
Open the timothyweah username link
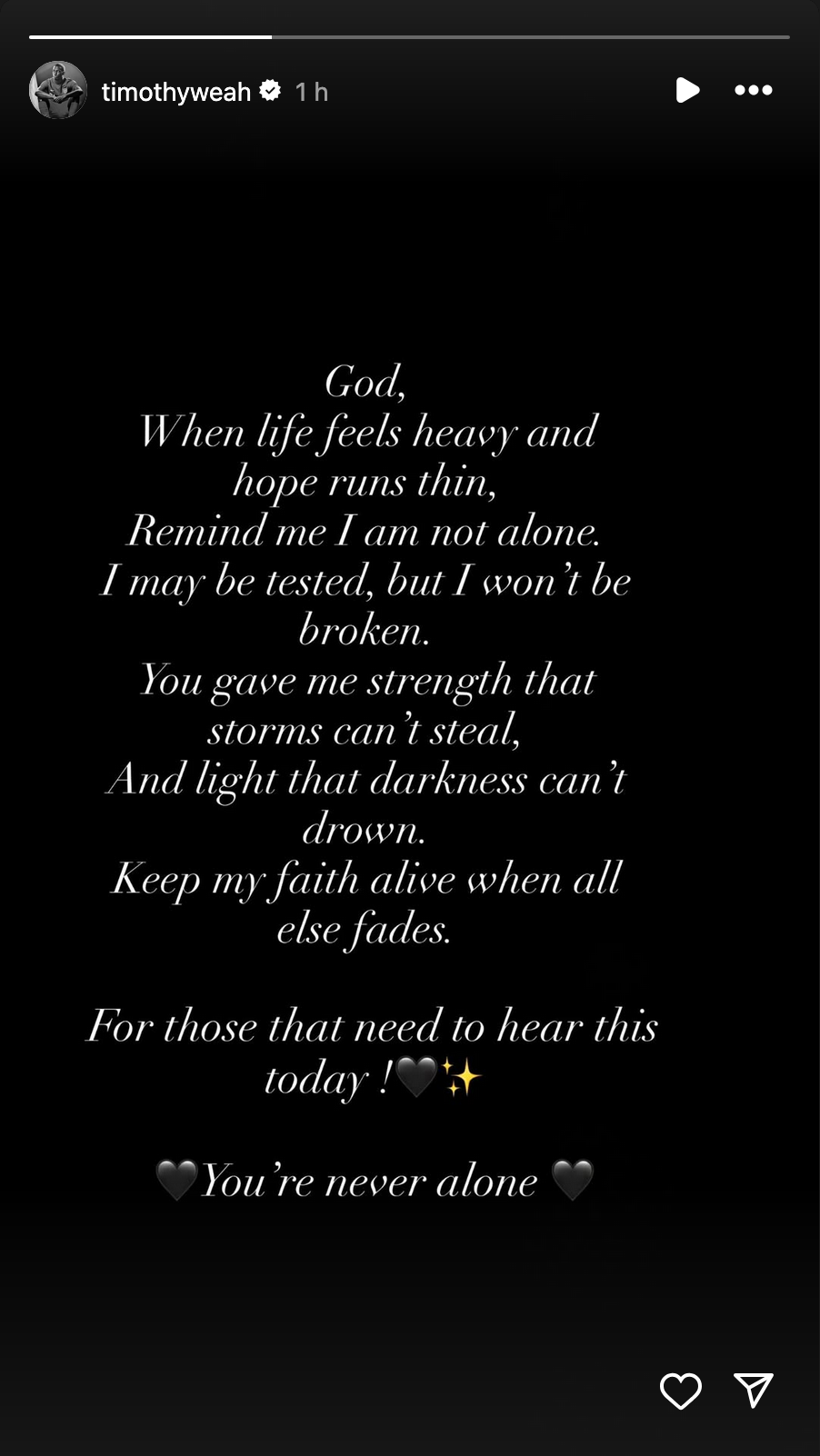[176, 92]
